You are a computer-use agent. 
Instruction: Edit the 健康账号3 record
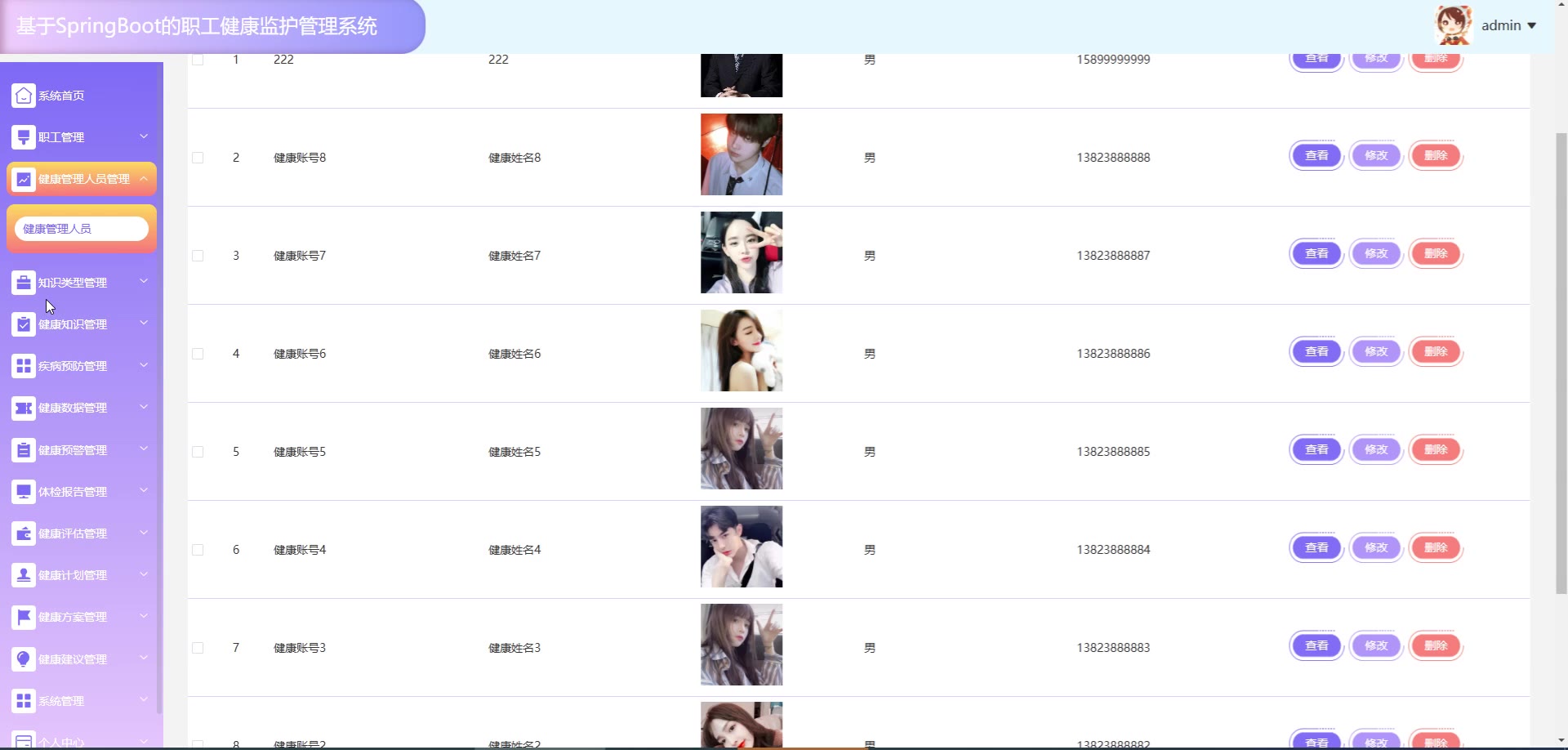coord(1376,646)
